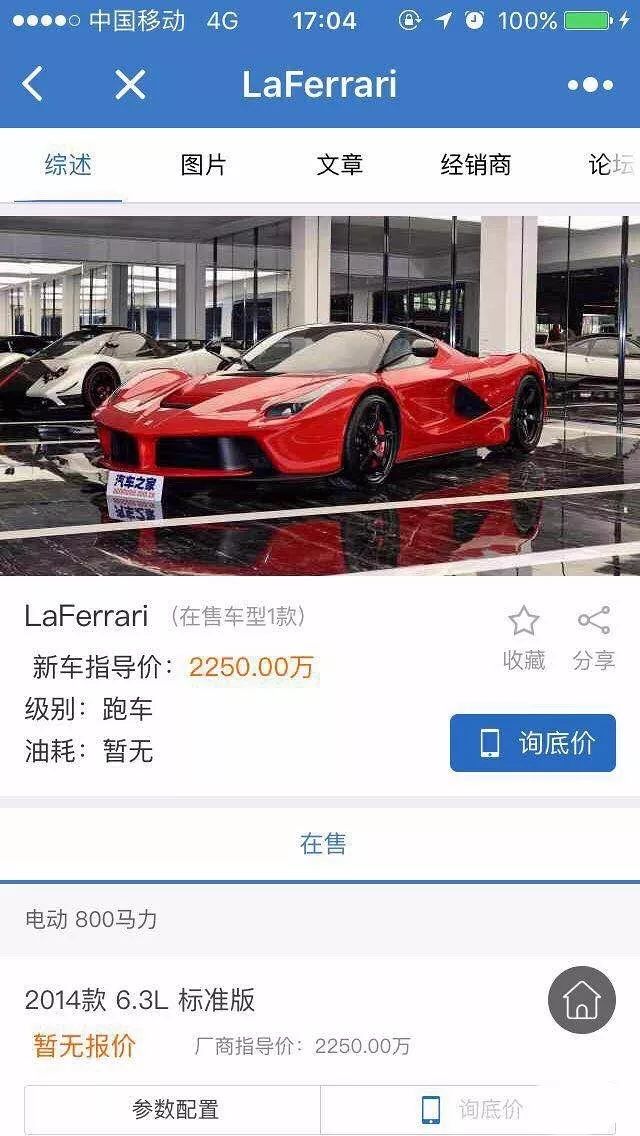Go back using the arrow icon
Image resolution: width=640 pixels, height=1136 pixels.
[x=34, y=85]
